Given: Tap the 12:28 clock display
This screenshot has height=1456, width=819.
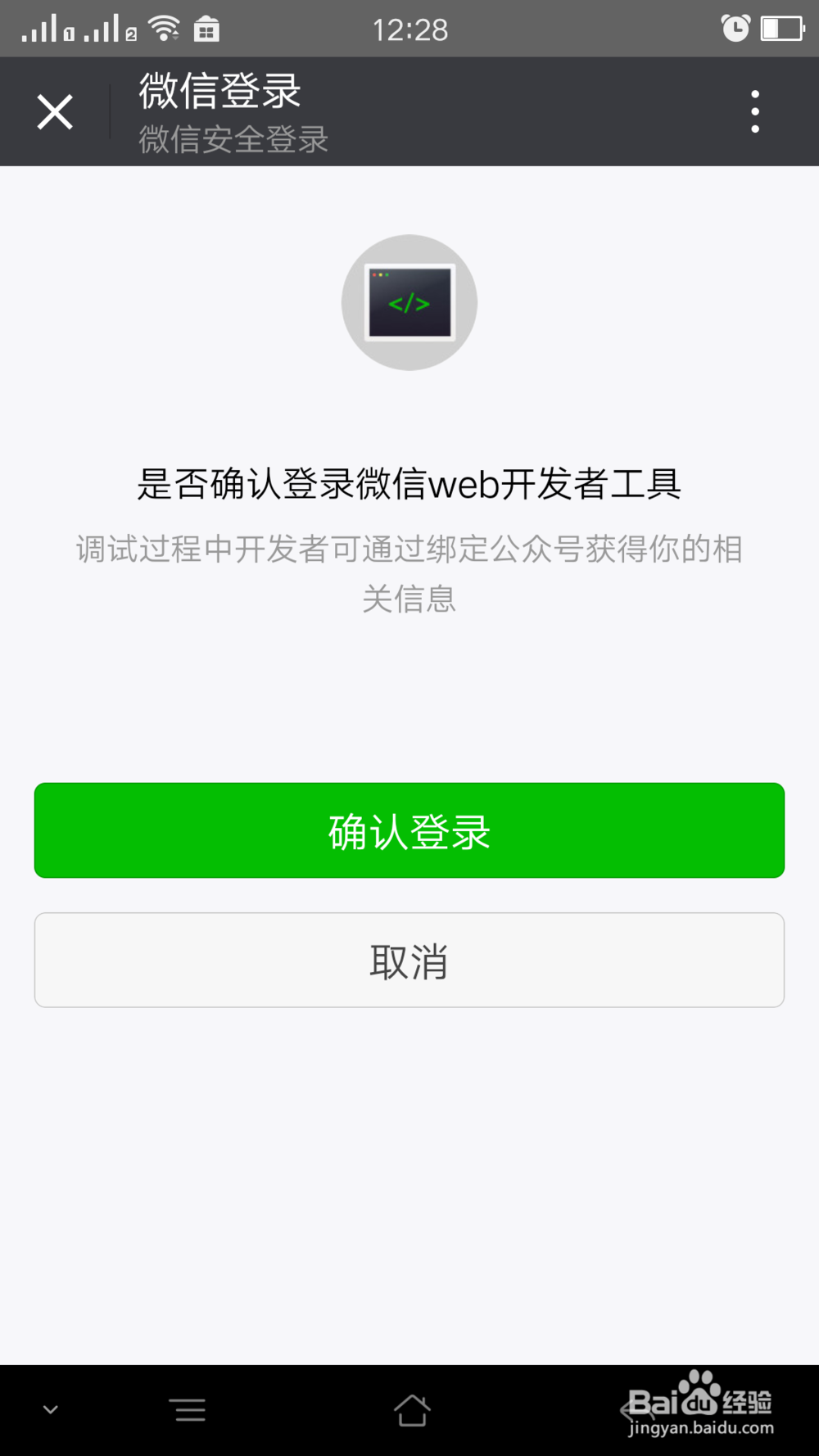Looking at the screenshot, I should click(x=412, y=29).
